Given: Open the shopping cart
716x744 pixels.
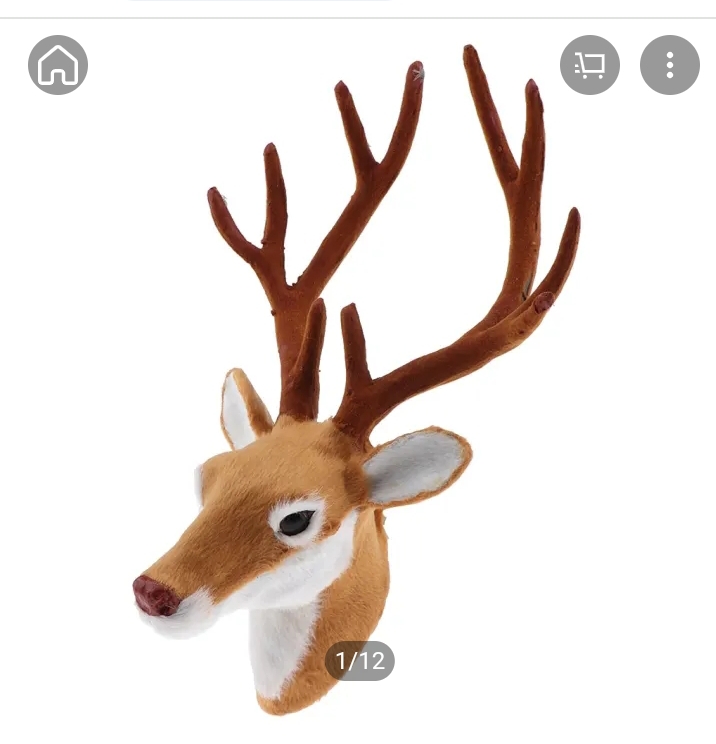Looking at the screenshot, I should click(590, 65).
